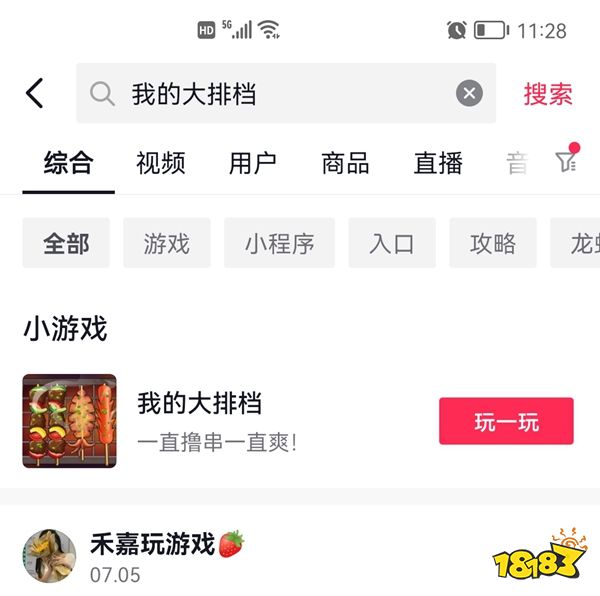This screenshot has width=600, height=596.
Task: Switch to the 商品 tab
Action: [345, 163]
